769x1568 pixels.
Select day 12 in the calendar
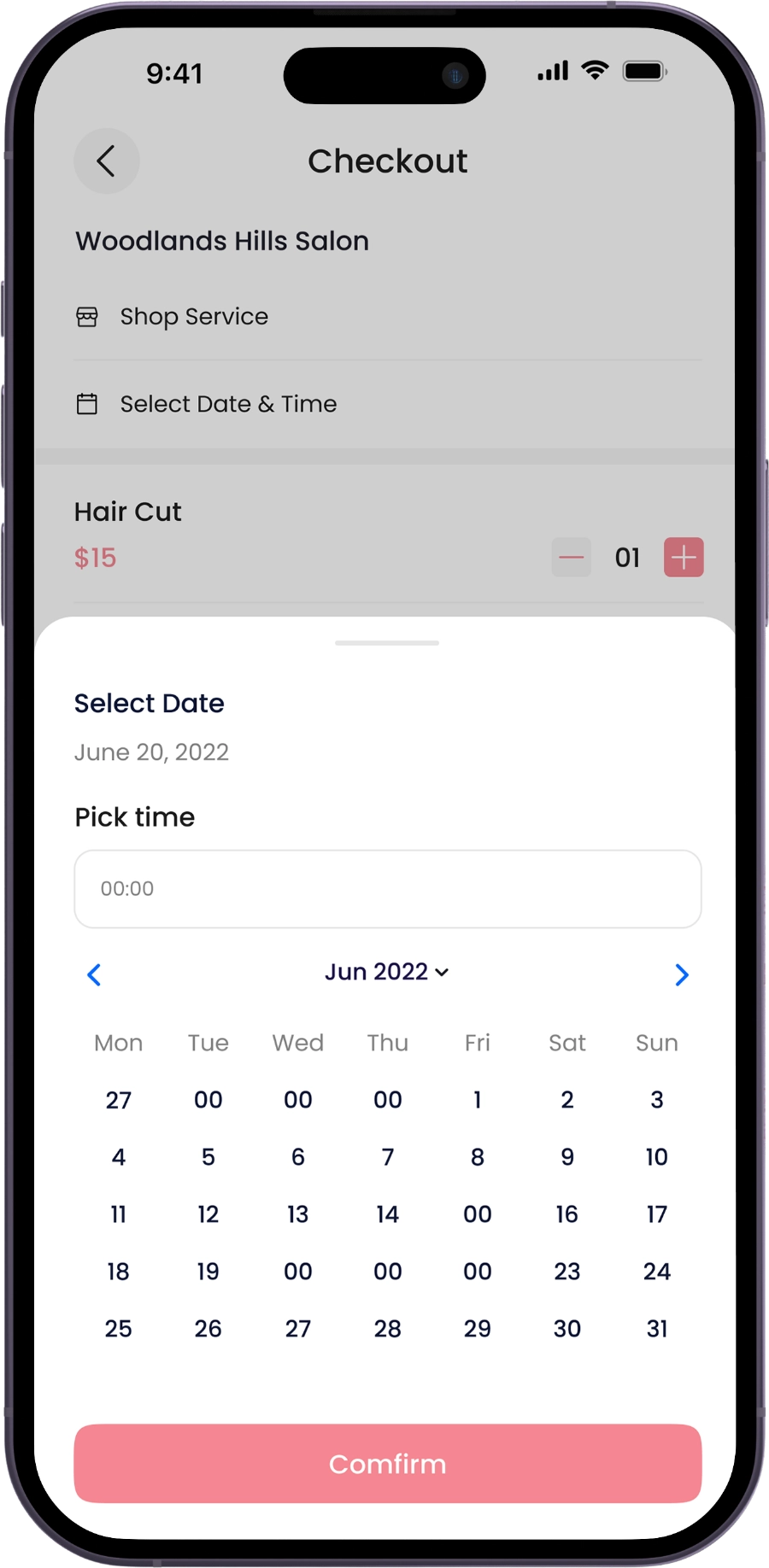tap(208, 1214)
